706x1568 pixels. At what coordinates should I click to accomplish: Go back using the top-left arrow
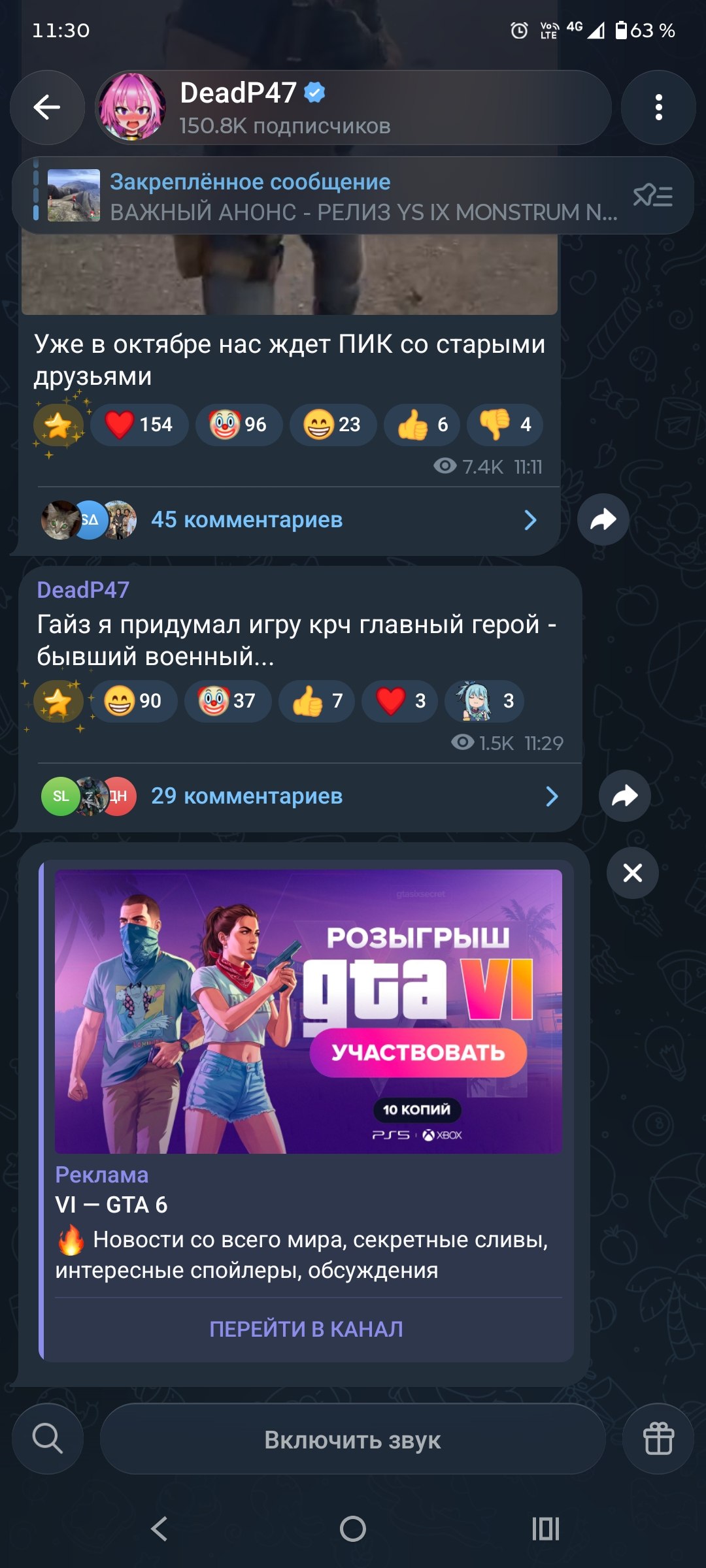click(47, 107)
